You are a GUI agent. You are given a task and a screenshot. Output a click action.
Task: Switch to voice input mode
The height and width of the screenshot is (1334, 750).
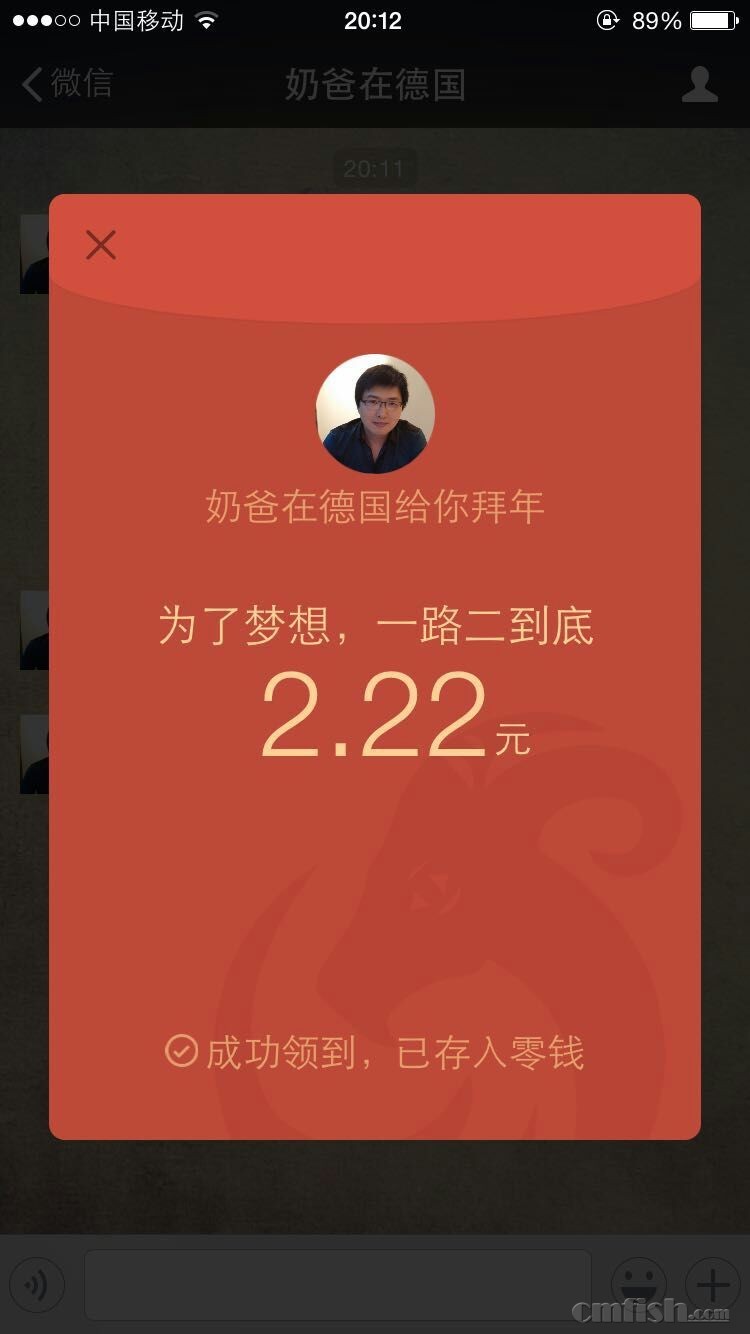37,1284
